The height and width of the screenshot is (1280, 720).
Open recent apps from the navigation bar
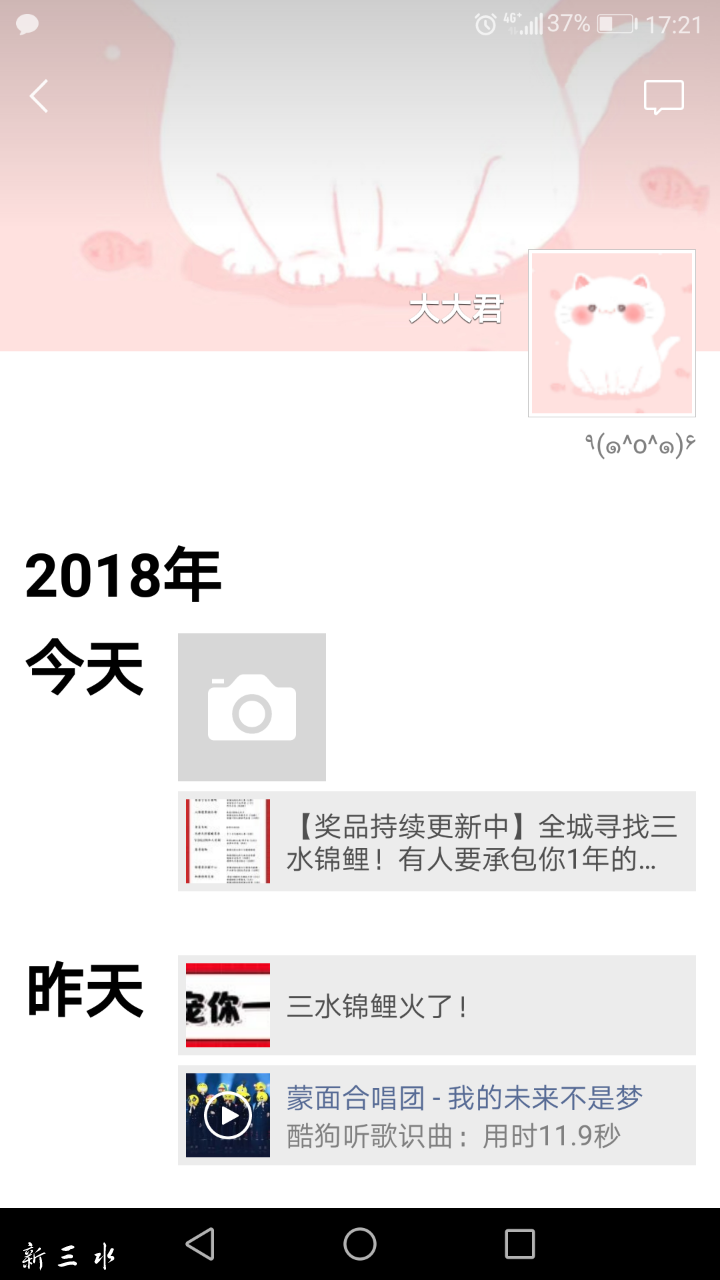click(x=520, y=1244)
